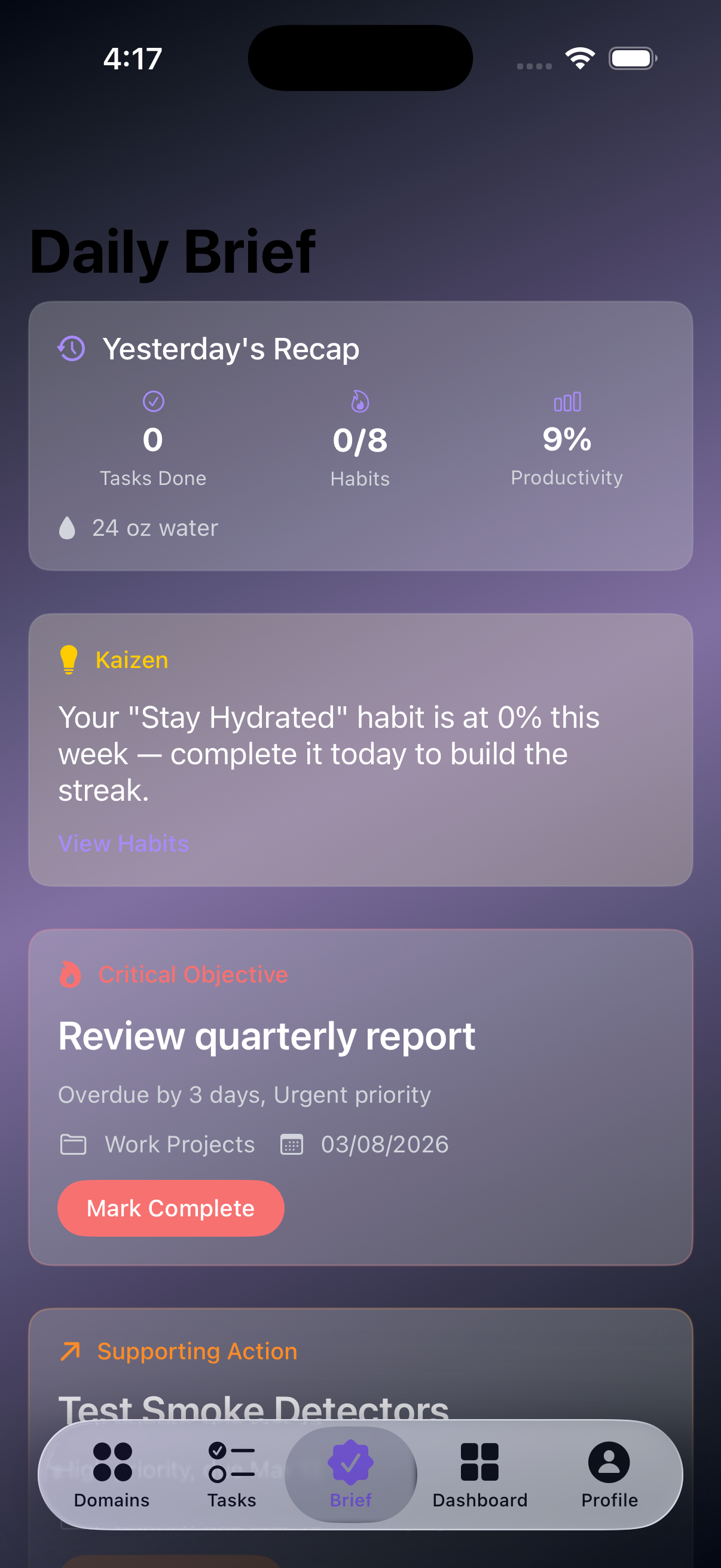Tap the flame icon beside Critical Objective

pyautogui.click(x=70, y=974)
